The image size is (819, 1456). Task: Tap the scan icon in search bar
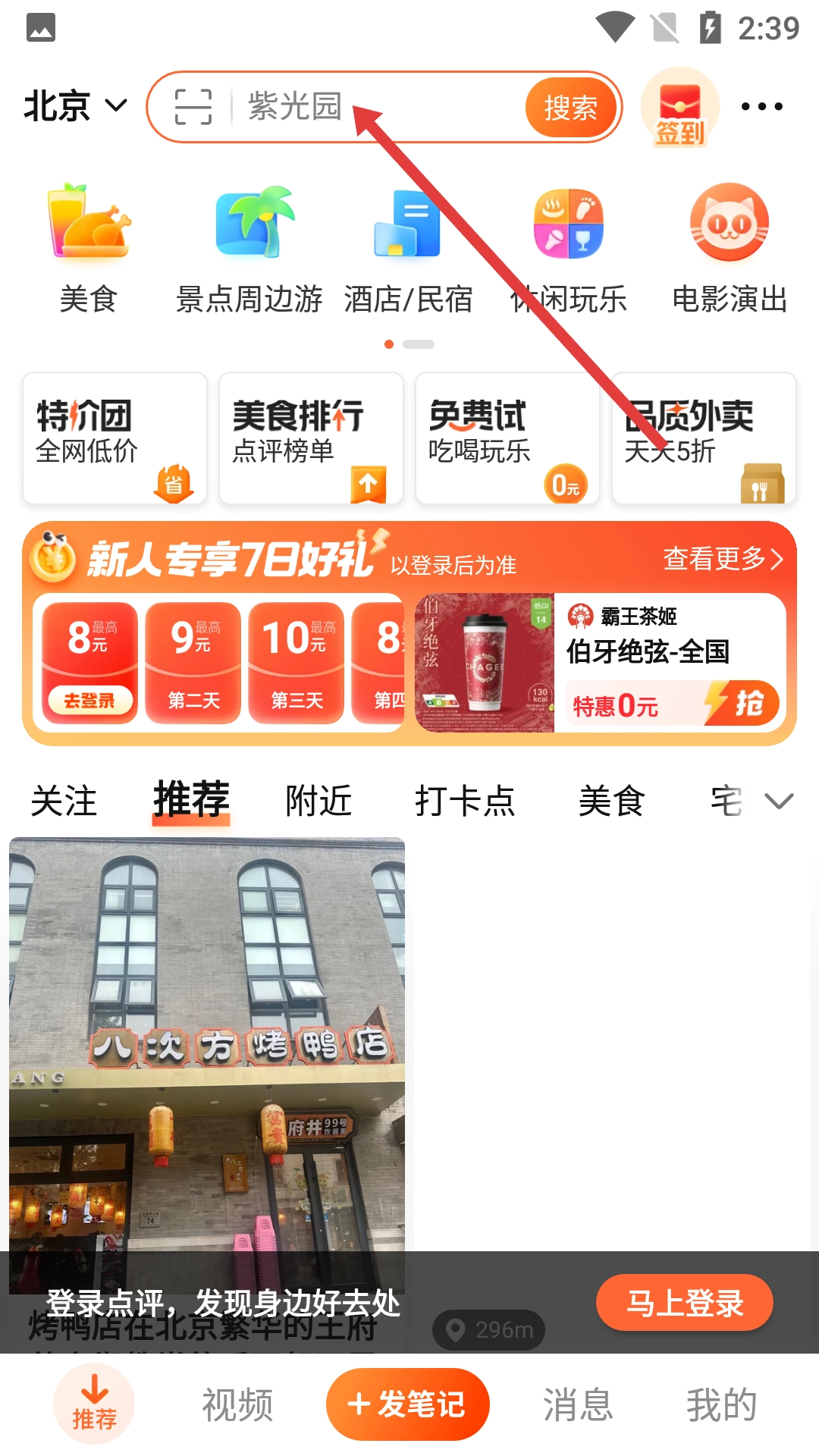click(193, 106)
